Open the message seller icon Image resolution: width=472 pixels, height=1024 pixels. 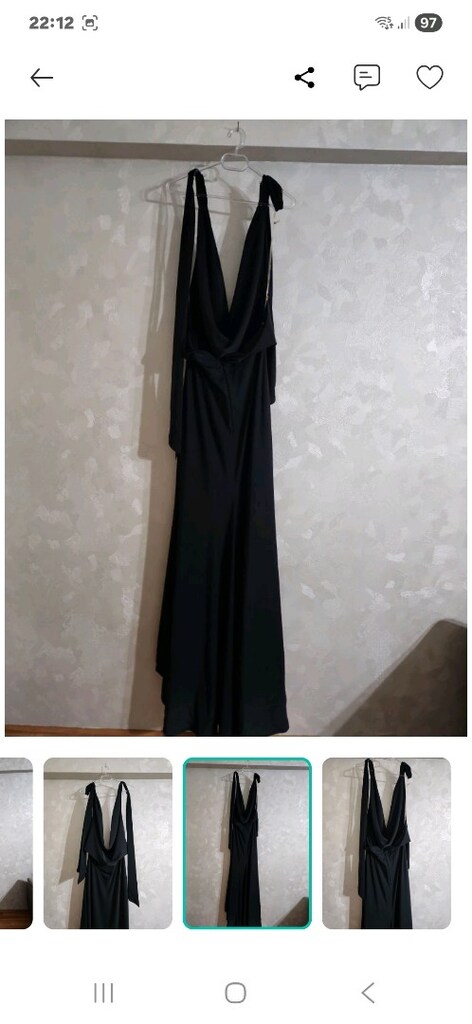coord(367,77)
